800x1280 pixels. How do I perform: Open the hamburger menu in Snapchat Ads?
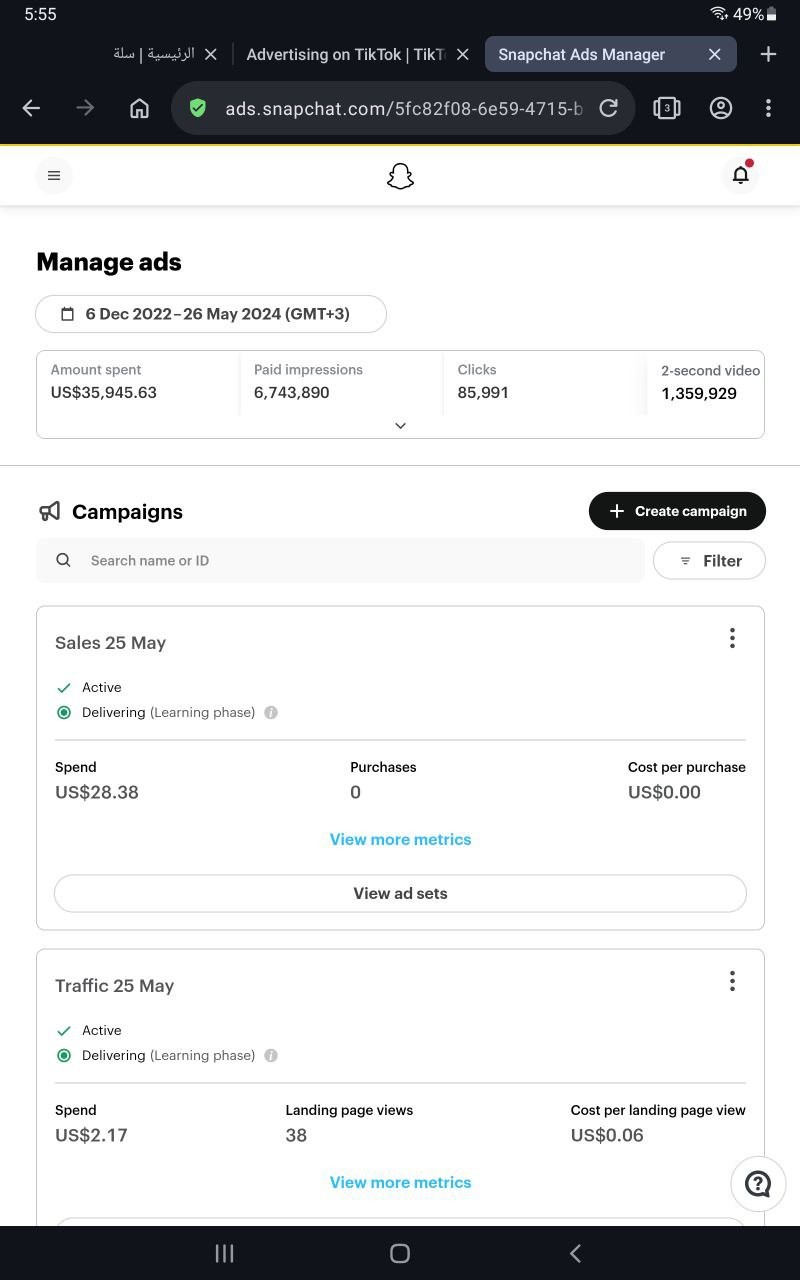pyautogui.click(x=54, y=176)
